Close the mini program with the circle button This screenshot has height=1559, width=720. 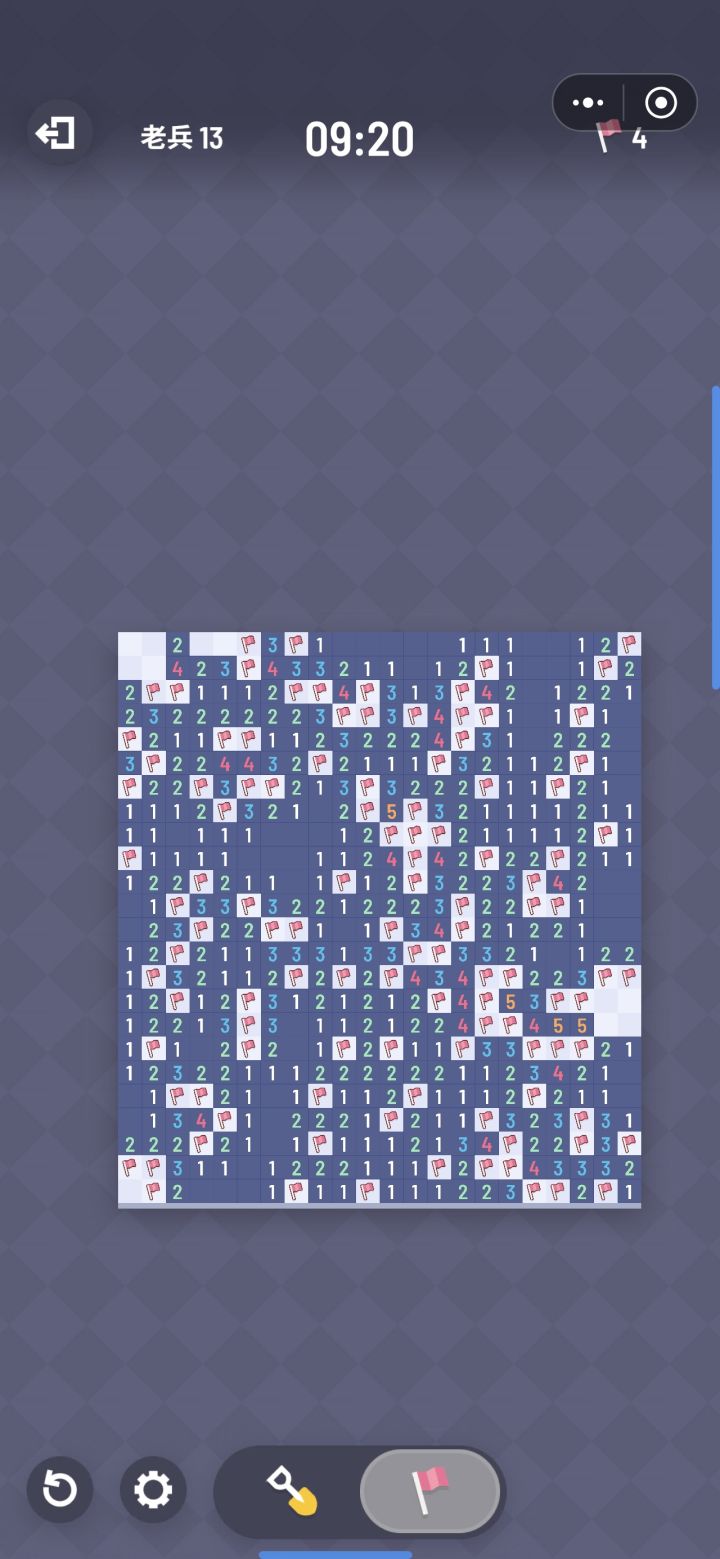pos(661,102)
